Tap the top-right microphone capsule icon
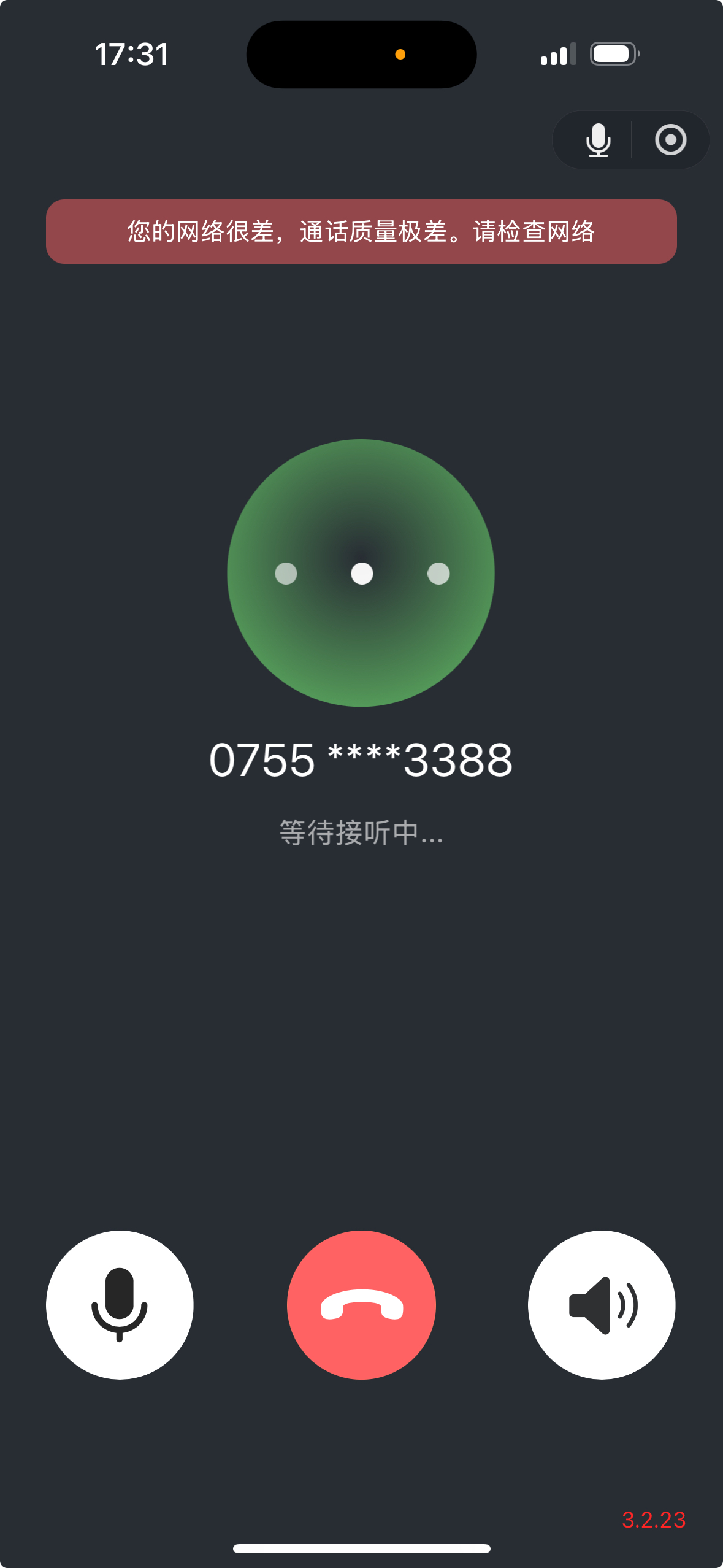Screen dimensions: 723x1568 (x=598, y=140)
